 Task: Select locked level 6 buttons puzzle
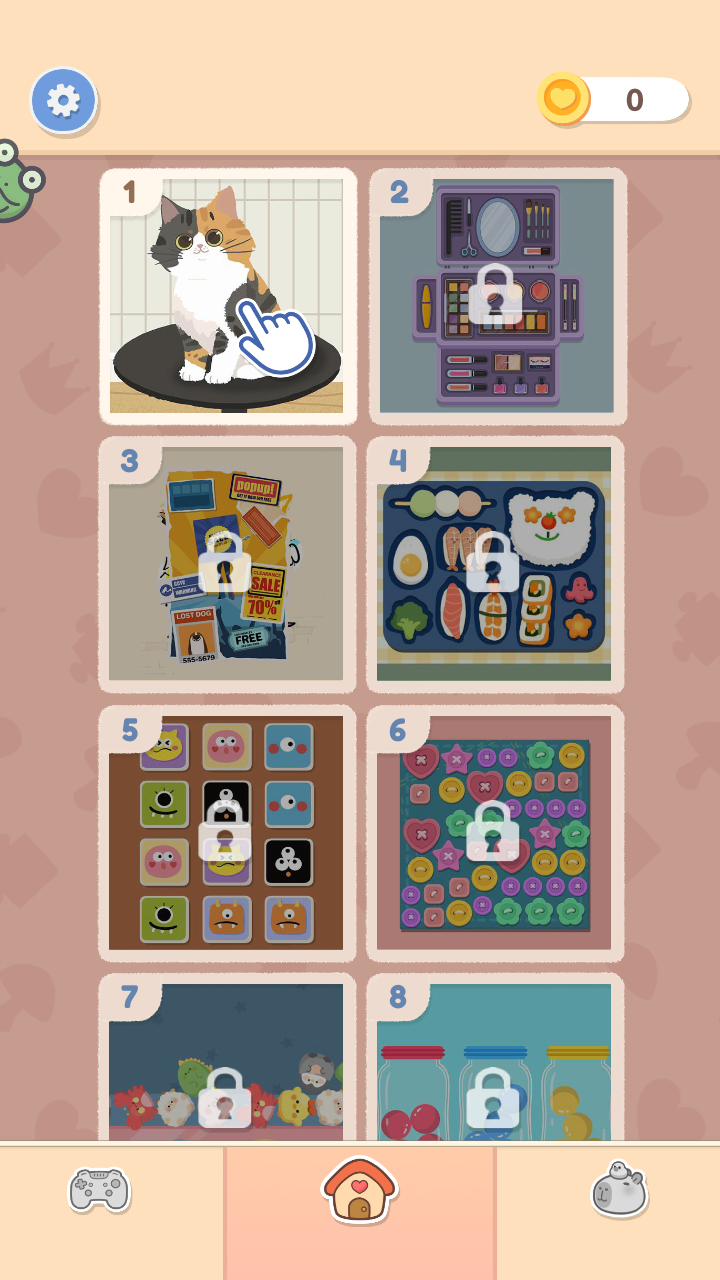coord(495,833)
